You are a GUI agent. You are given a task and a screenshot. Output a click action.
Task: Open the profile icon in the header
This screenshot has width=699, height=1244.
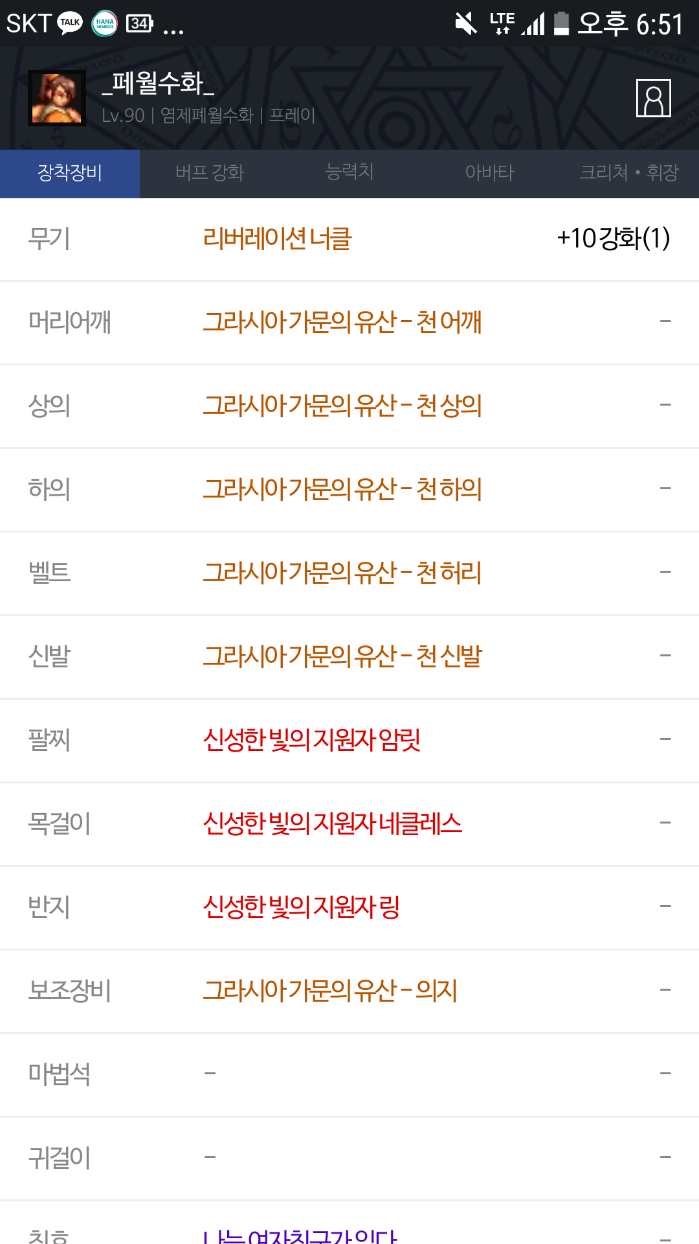(653, 98)
